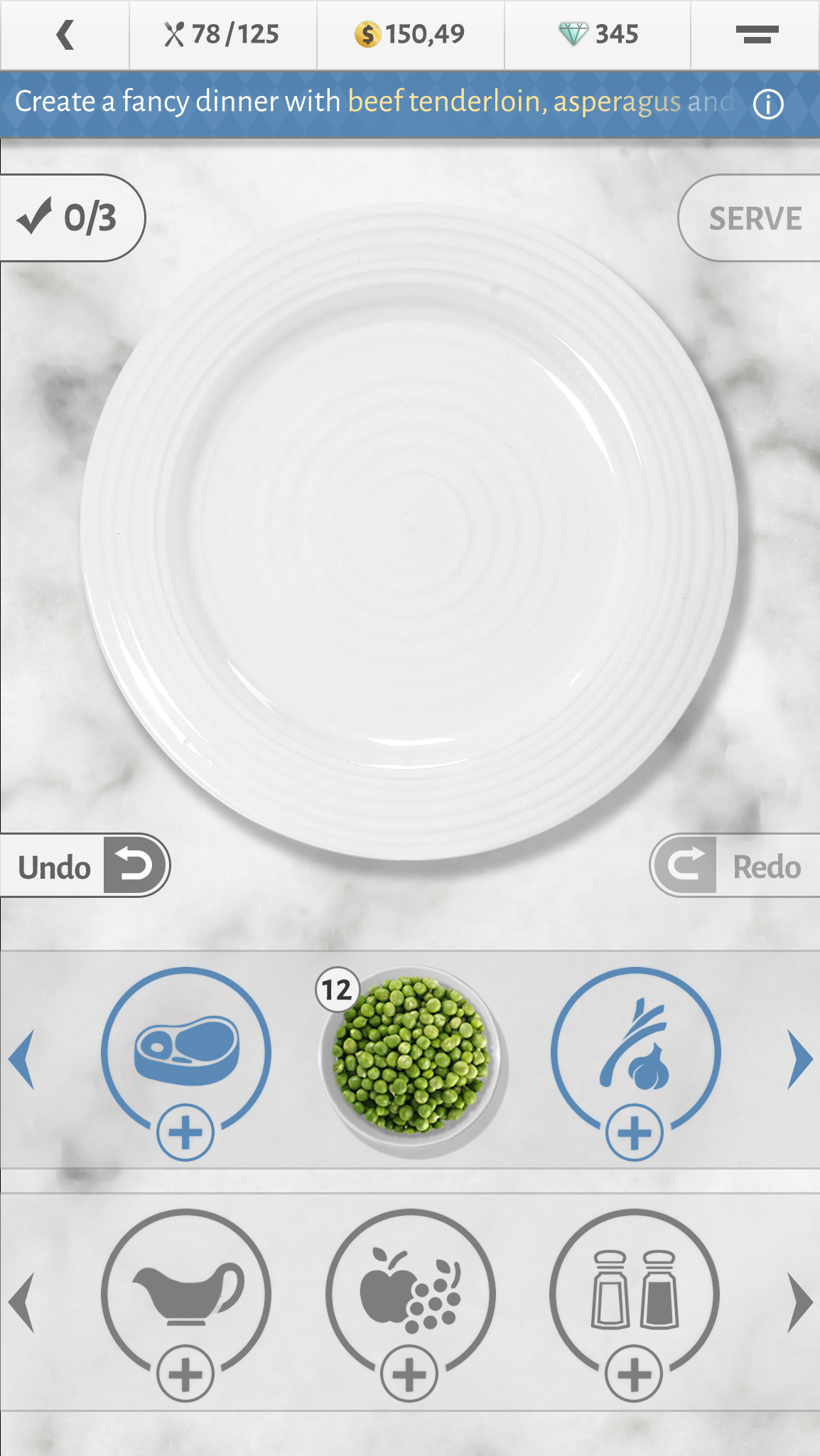Viewport: 820px width, 1456px height.
Task: Open the diamonds balance 345
Action: (x=598, y=34)
